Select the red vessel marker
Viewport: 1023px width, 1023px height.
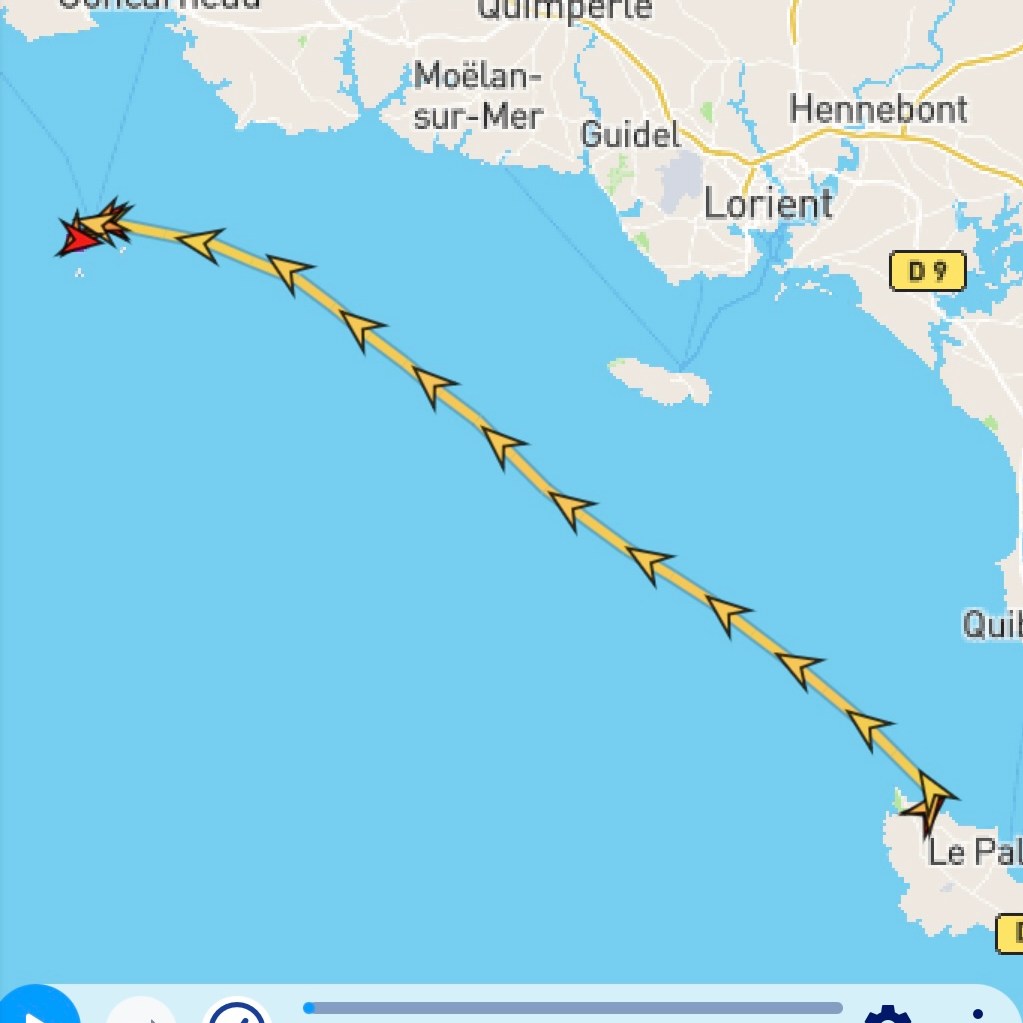tap(78, 239)
